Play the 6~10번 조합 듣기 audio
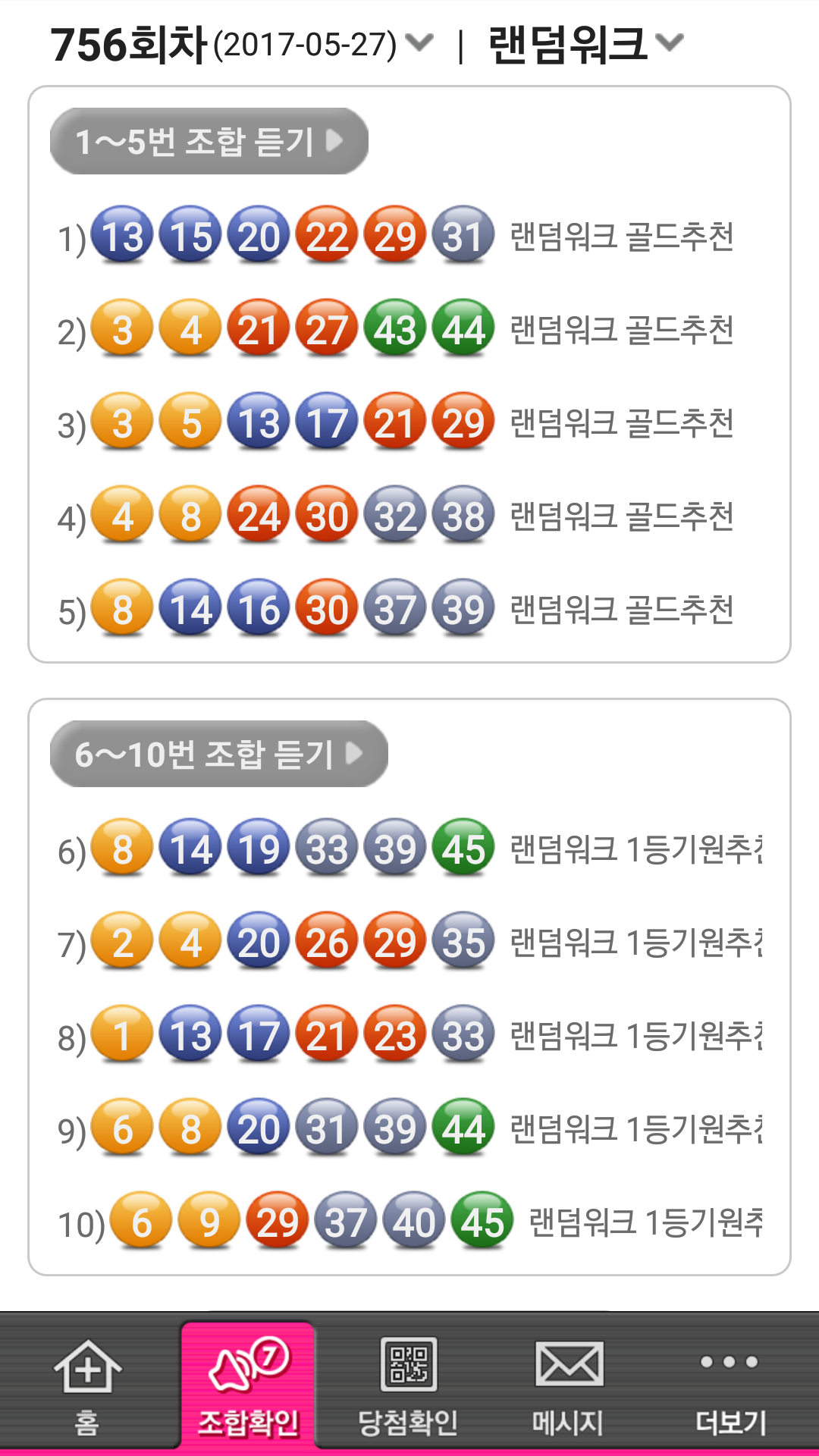This screenshot has height=1456, width=819. pos(218,754)
